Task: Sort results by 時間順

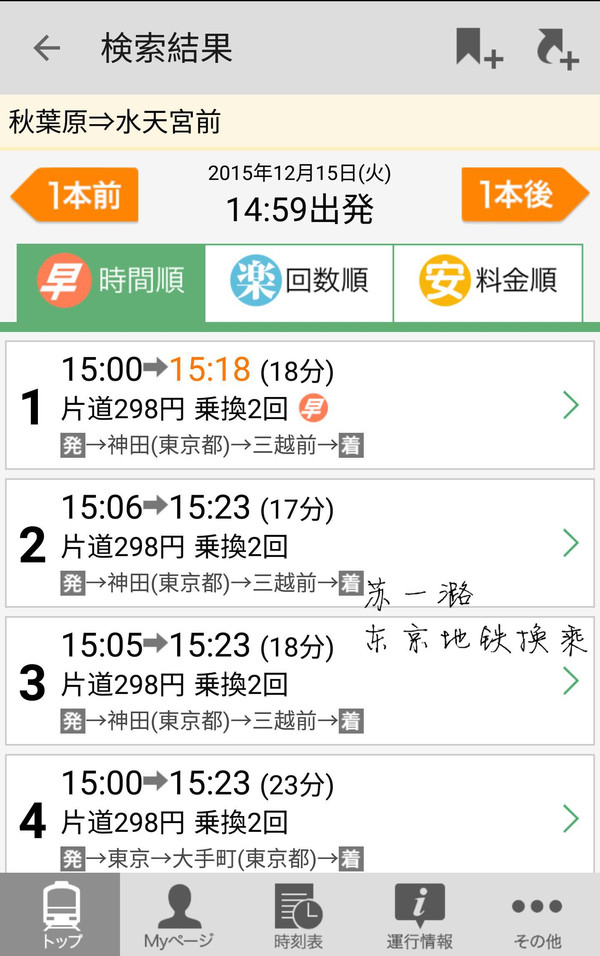Action: tap(111, 282)
